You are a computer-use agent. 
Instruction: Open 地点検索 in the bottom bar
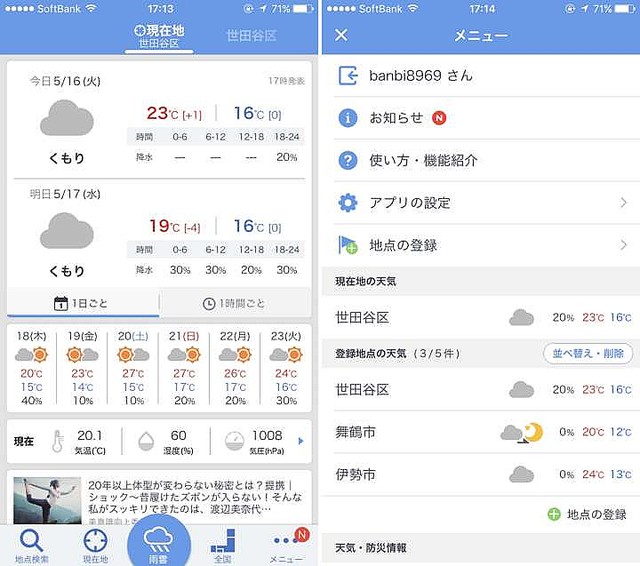pos(32,545)
